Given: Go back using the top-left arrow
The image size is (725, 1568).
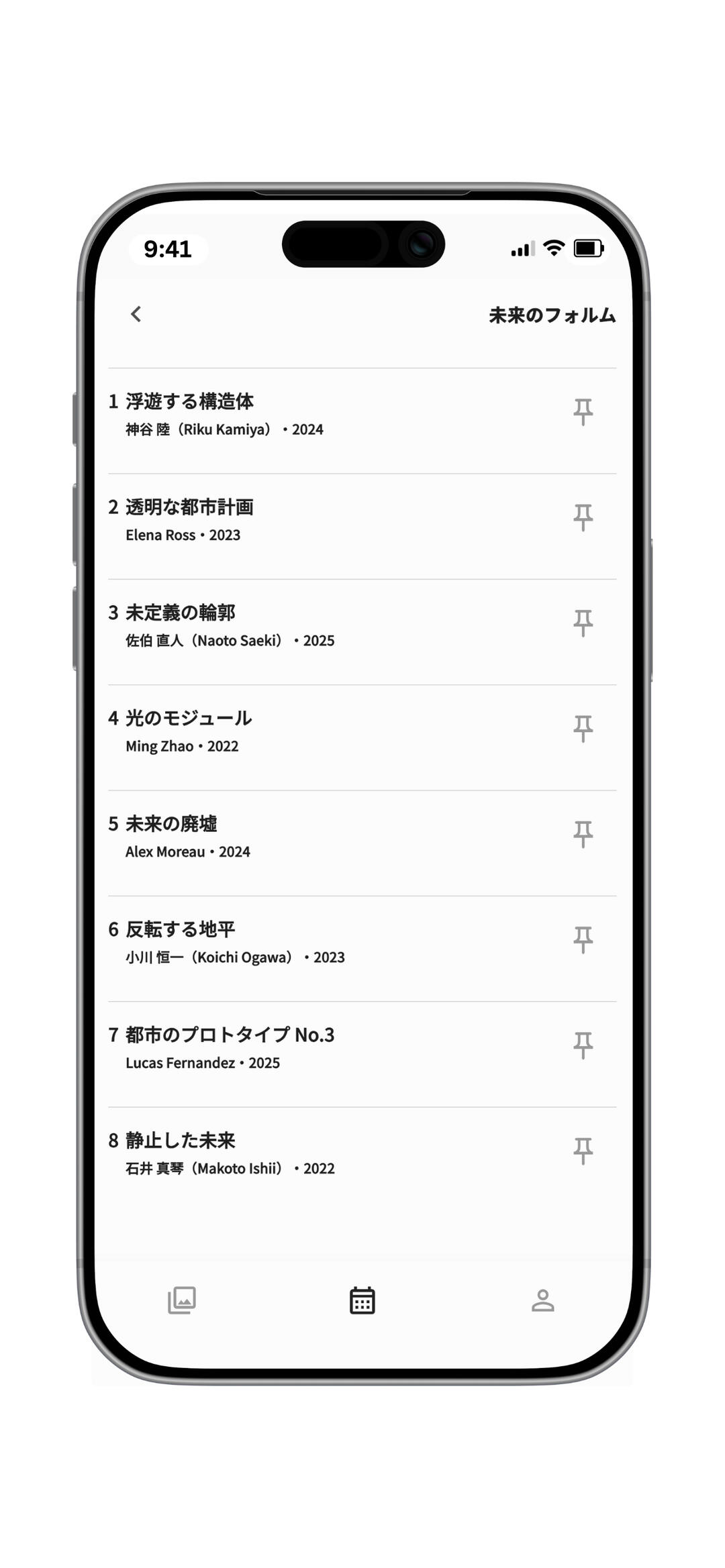Looking at the screenshot, I should coord(136,314).
